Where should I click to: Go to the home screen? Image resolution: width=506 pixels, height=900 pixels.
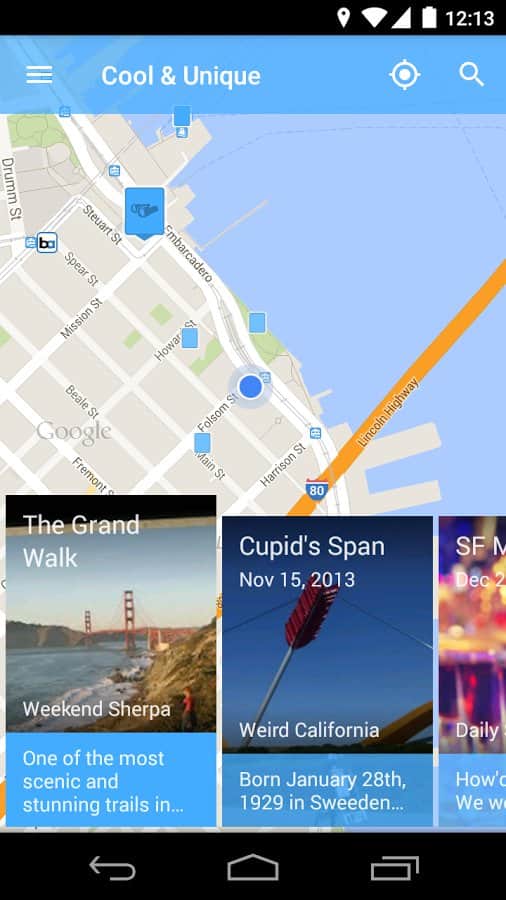(253, 867)
